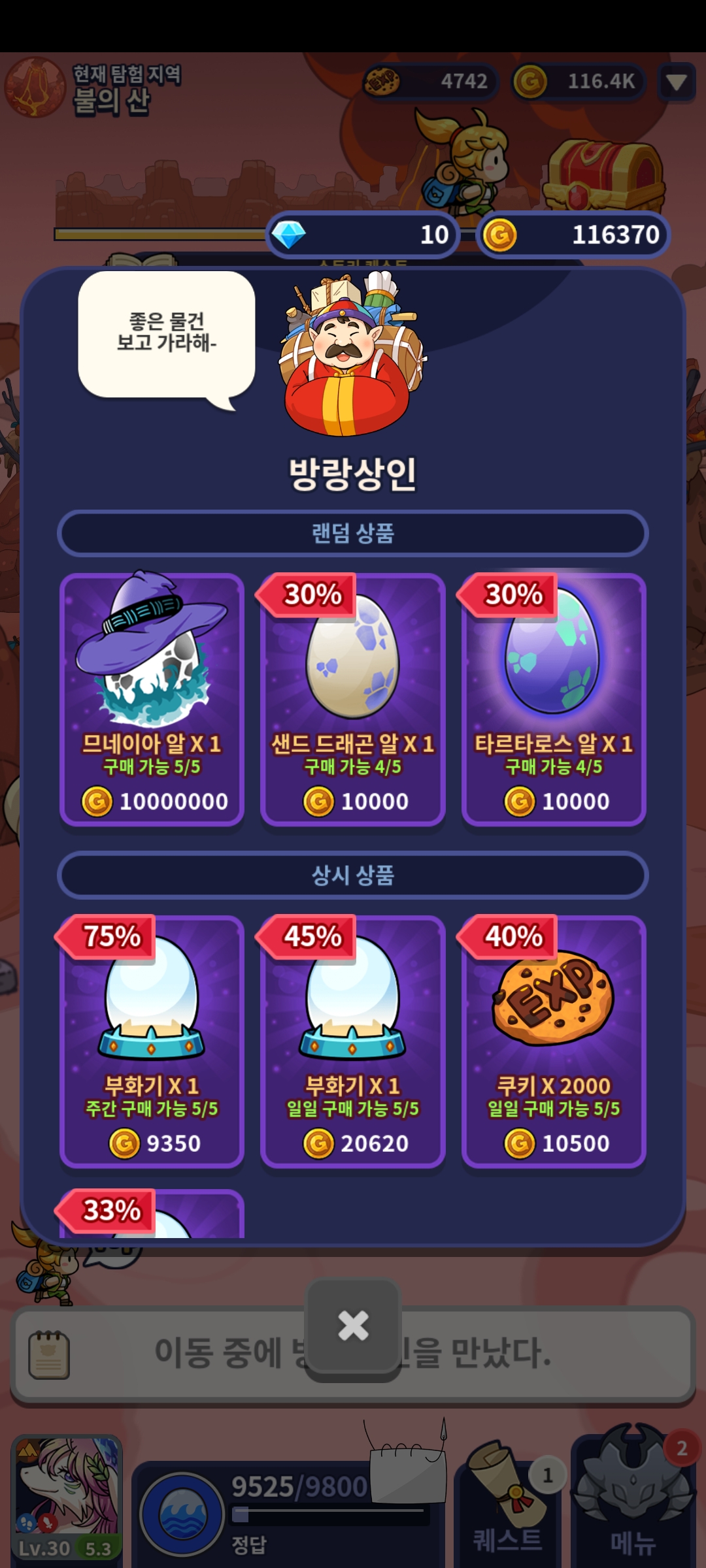Select the 타르타로스 알 egg card

pyautogui.click(x=553, y=700)
